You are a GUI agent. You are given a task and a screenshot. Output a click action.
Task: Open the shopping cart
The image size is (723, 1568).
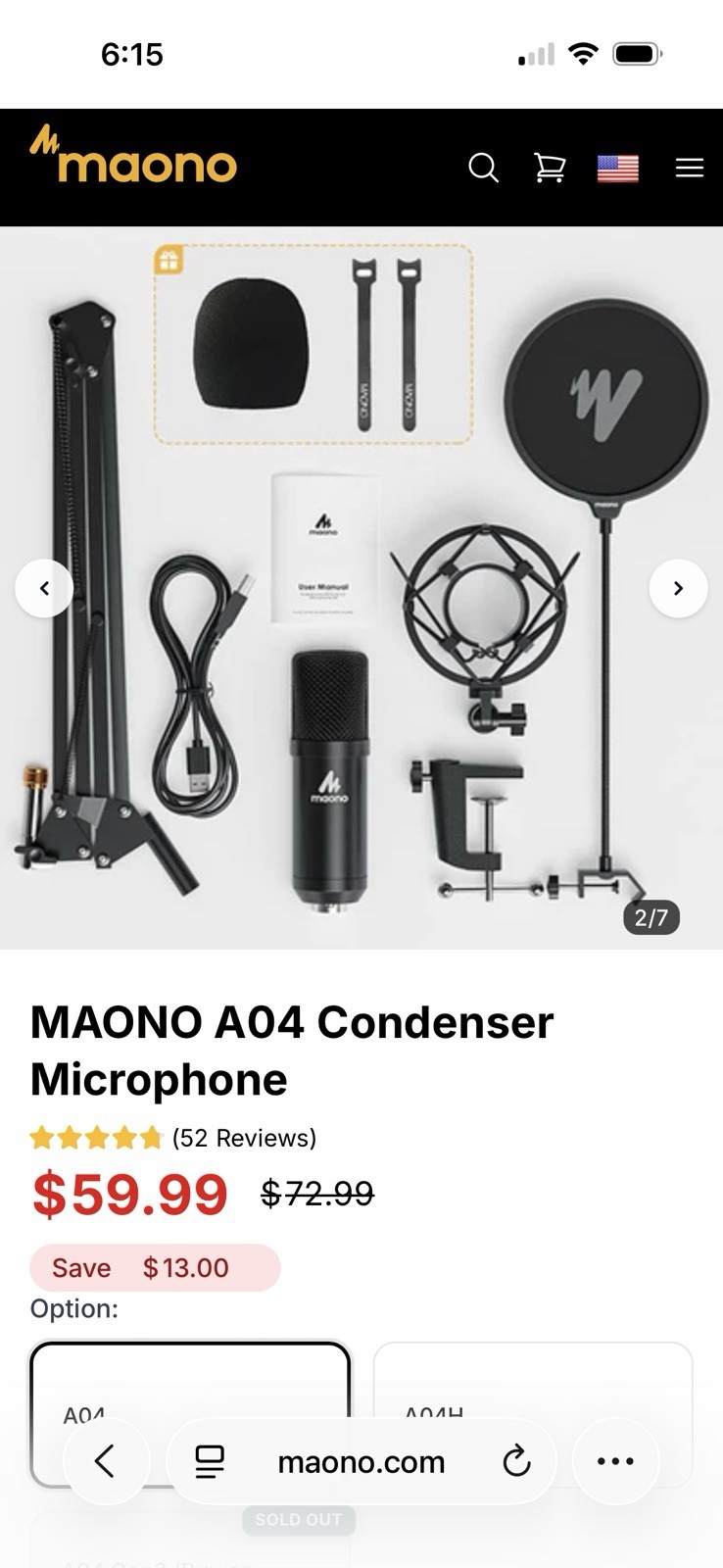(550, 168)
